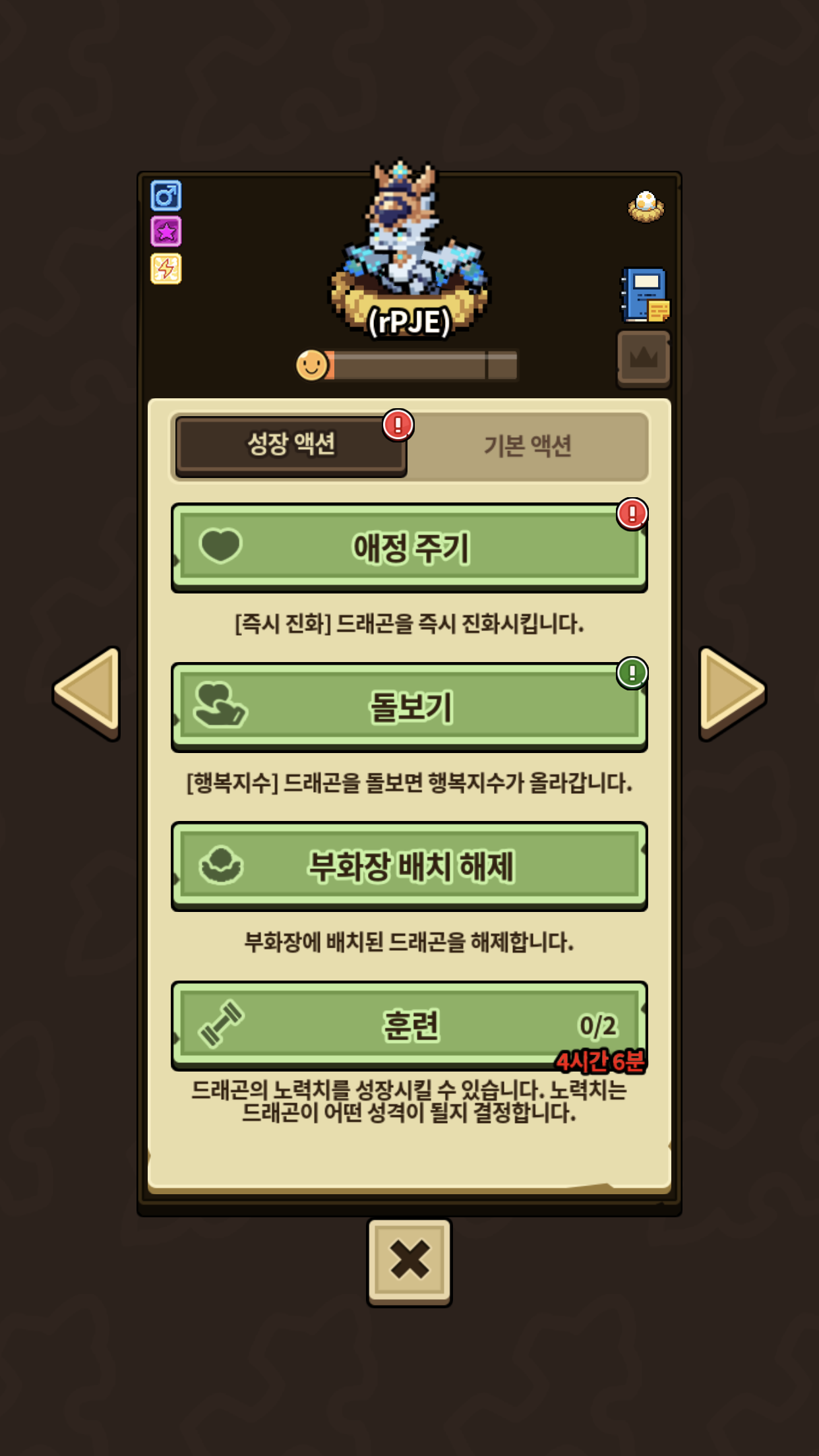Screen dimensions: 819x1456
Task: Go to the next dragon
Action: [731, 692]
